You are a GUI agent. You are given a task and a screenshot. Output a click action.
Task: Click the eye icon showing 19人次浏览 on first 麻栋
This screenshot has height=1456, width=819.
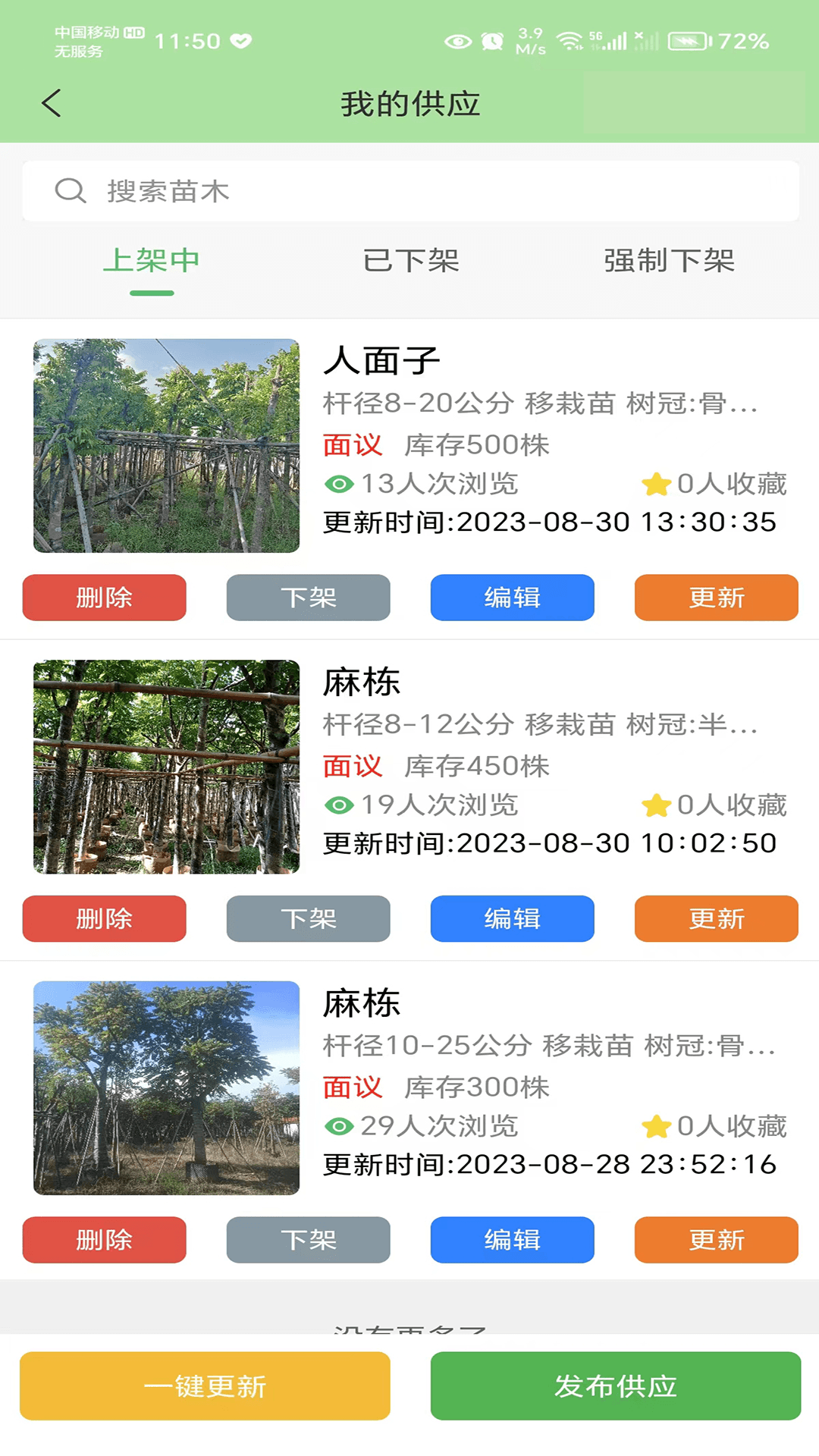(340, 806)
